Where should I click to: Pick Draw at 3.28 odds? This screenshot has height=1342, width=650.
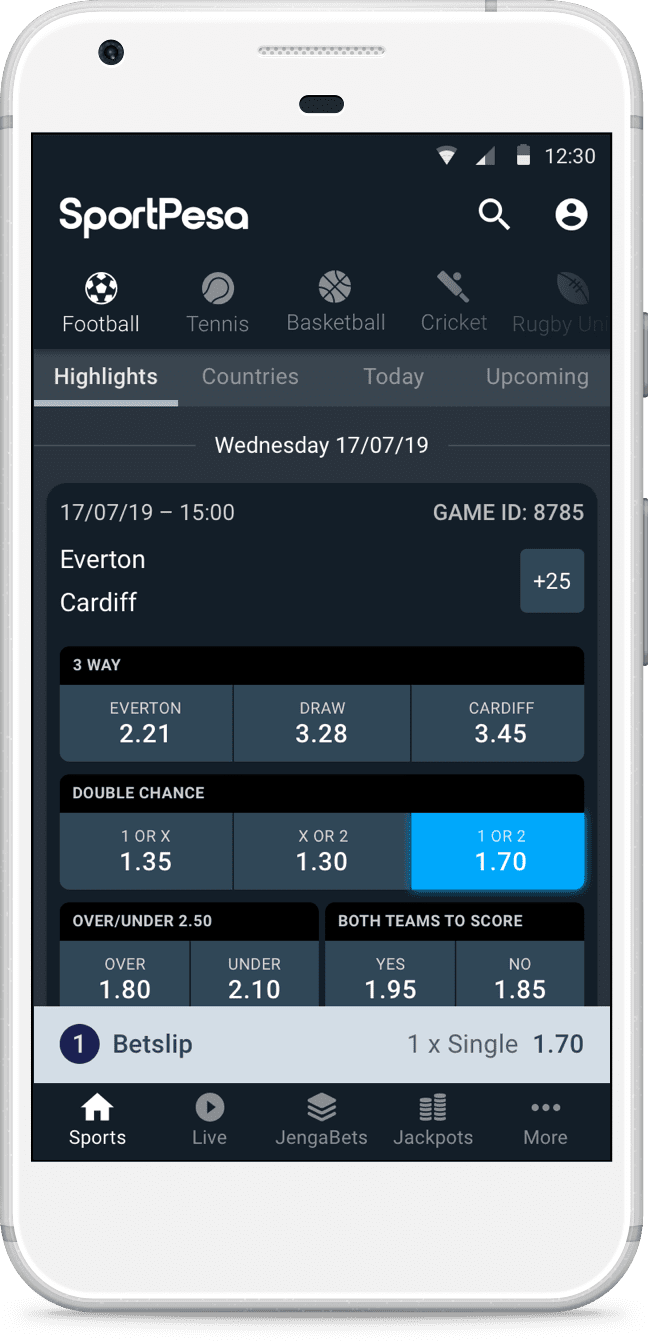pos(322,723)
